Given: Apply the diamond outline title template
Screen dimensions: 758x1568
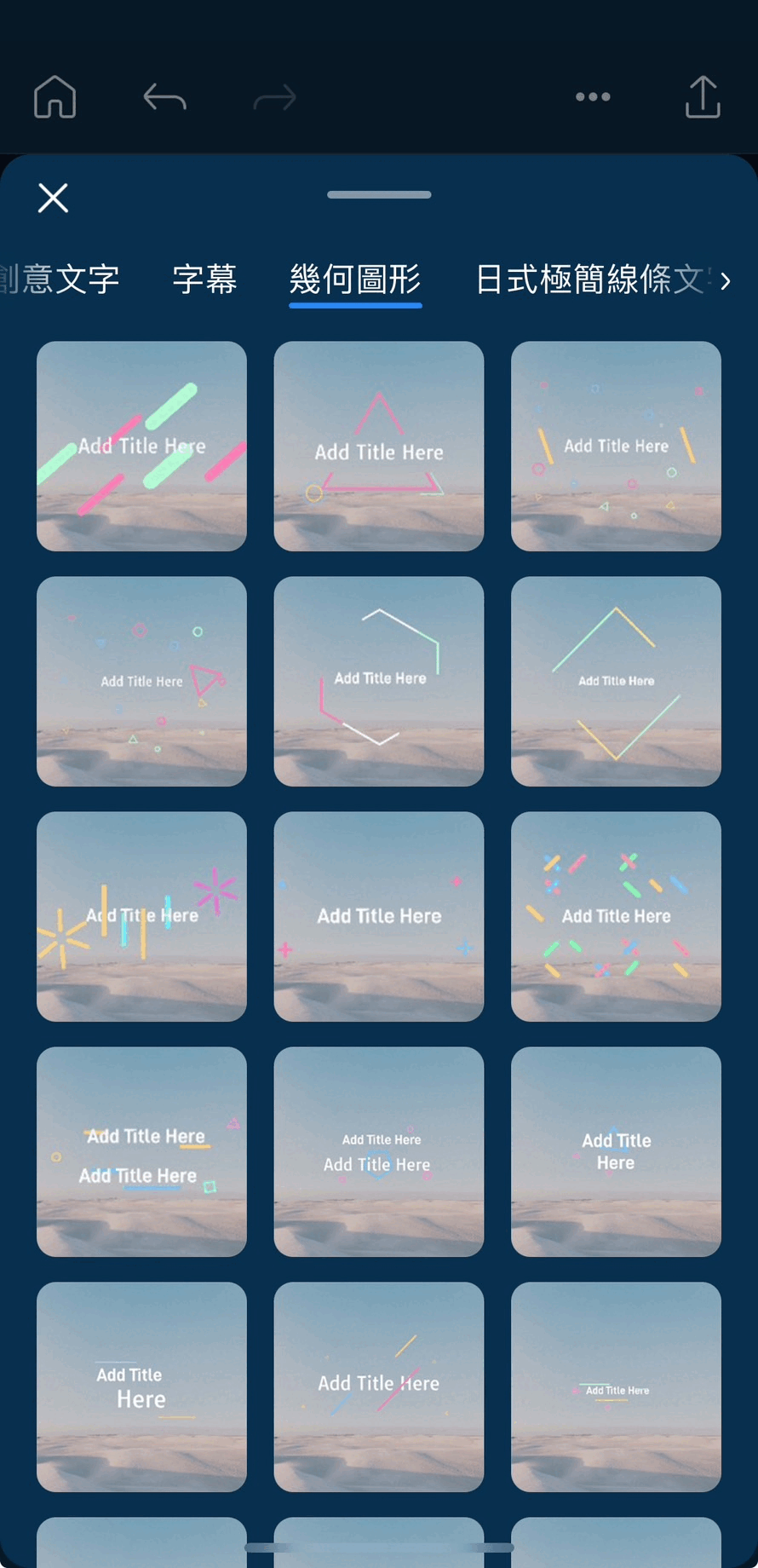Looking at the screenshot, I should (x=616, y=681).
